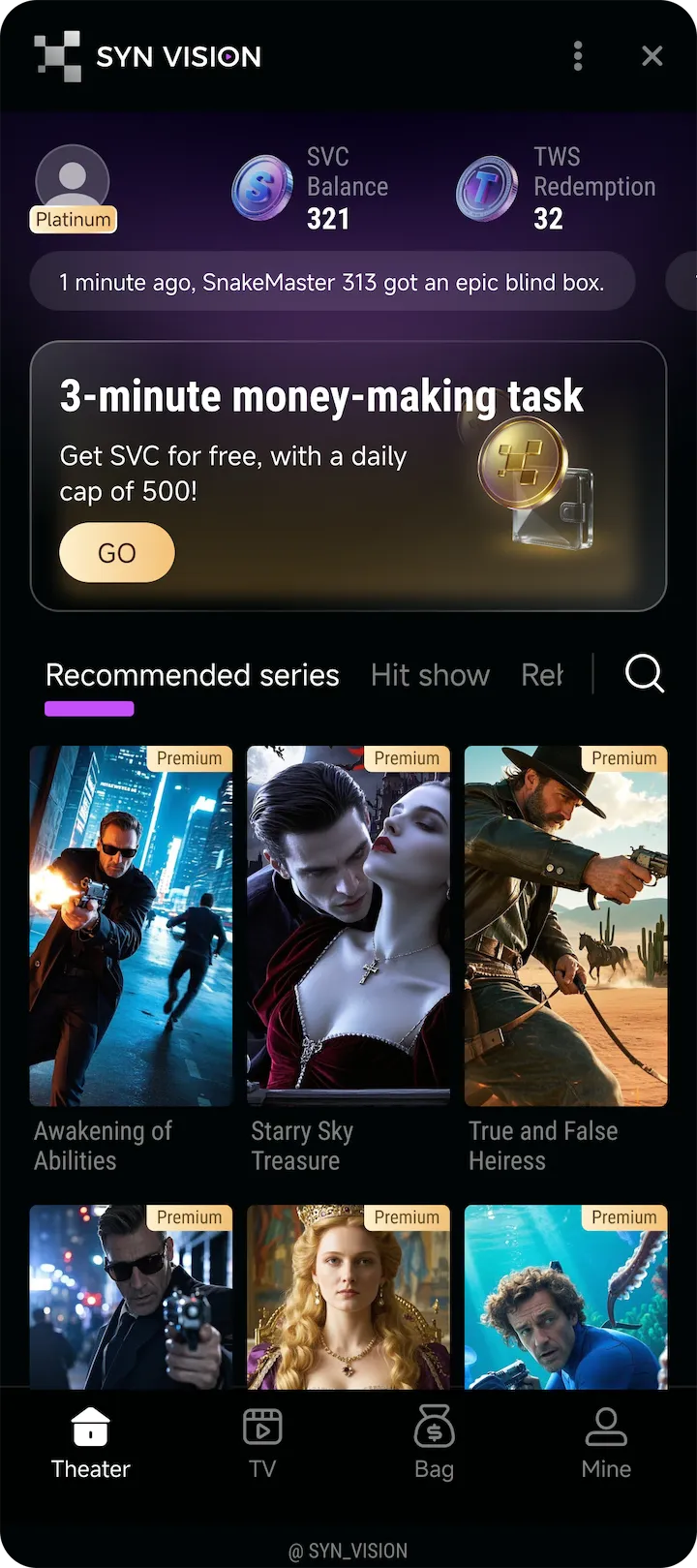This screenshot has width=697, height=1568.
Task: Close the Syn Vision mini app
Action: pyautogui.click(x=652, y=56)
